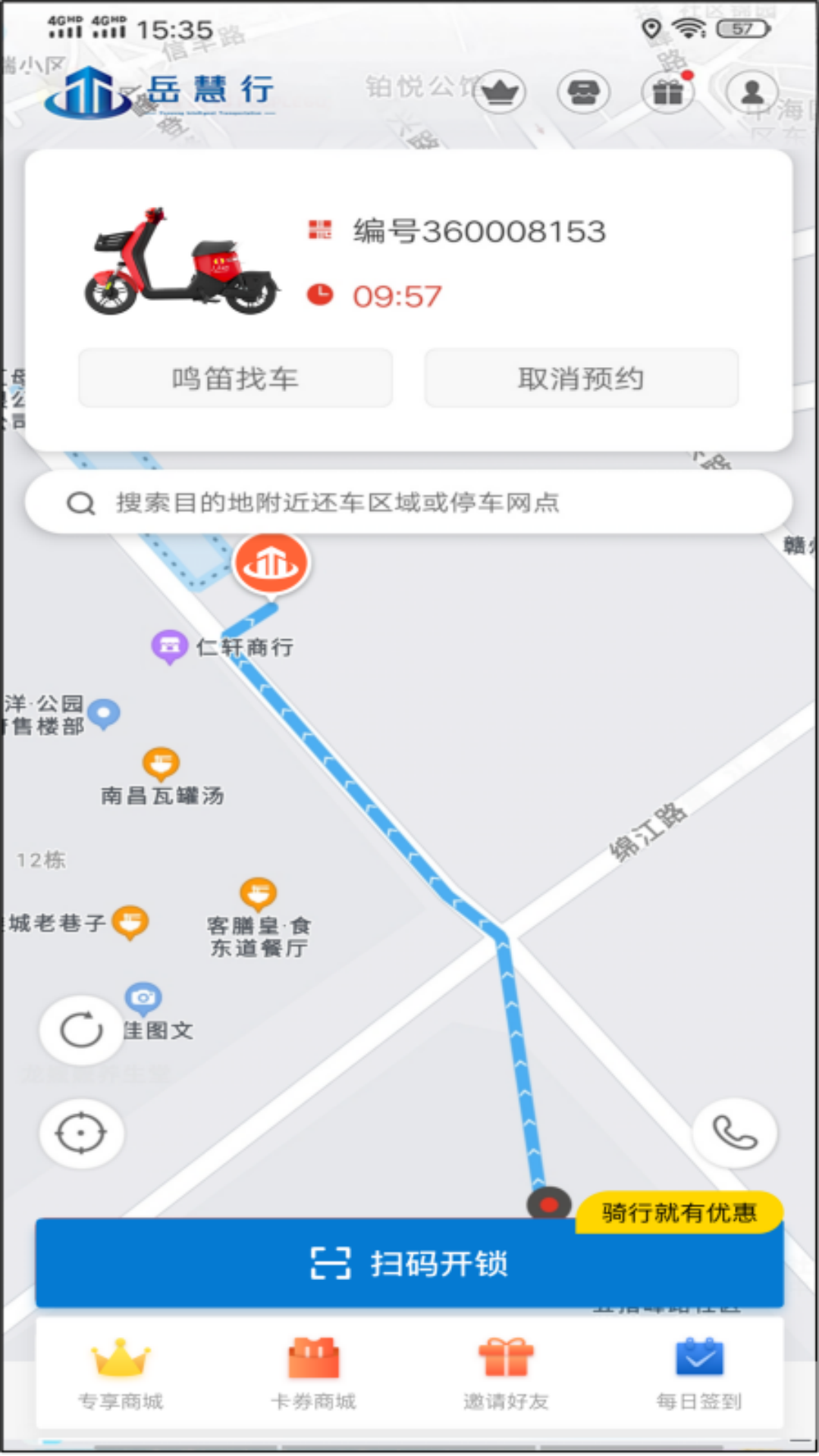The width and height of the screenshot is (819, 1456).
Task: Call support via the phone icon
Action: coord(734,1133)
